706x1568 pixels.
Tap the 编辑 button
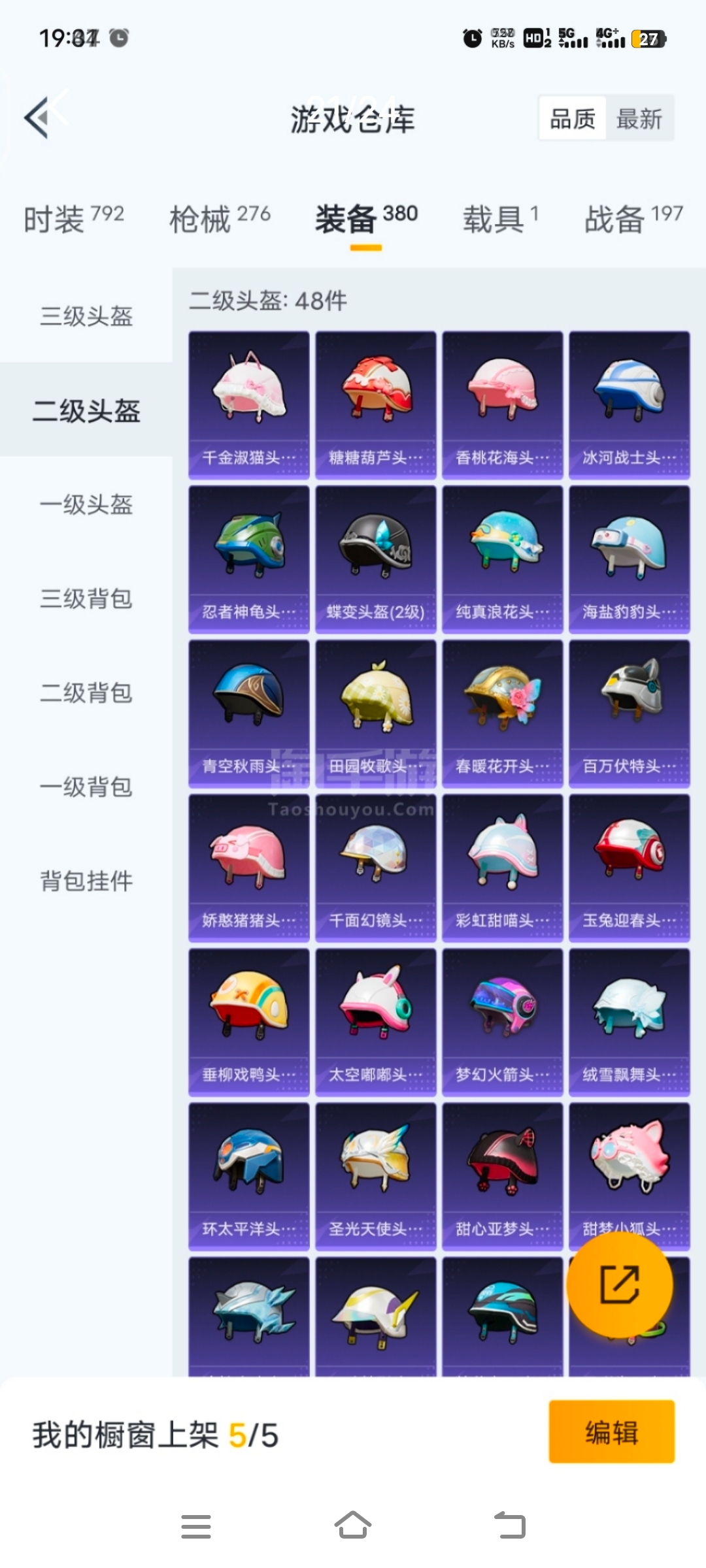(611, 1431)
